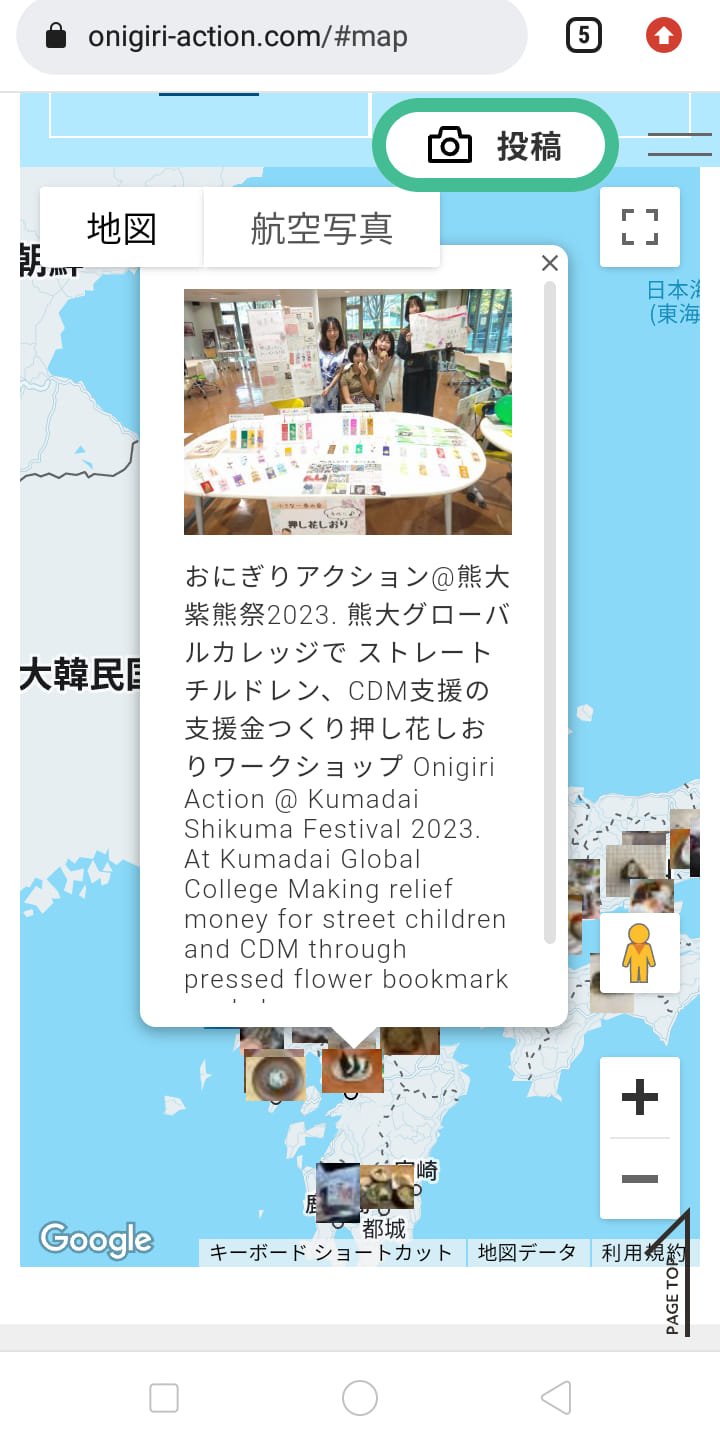
Task: Tap the browser update icon
Action: click(663, 37)
